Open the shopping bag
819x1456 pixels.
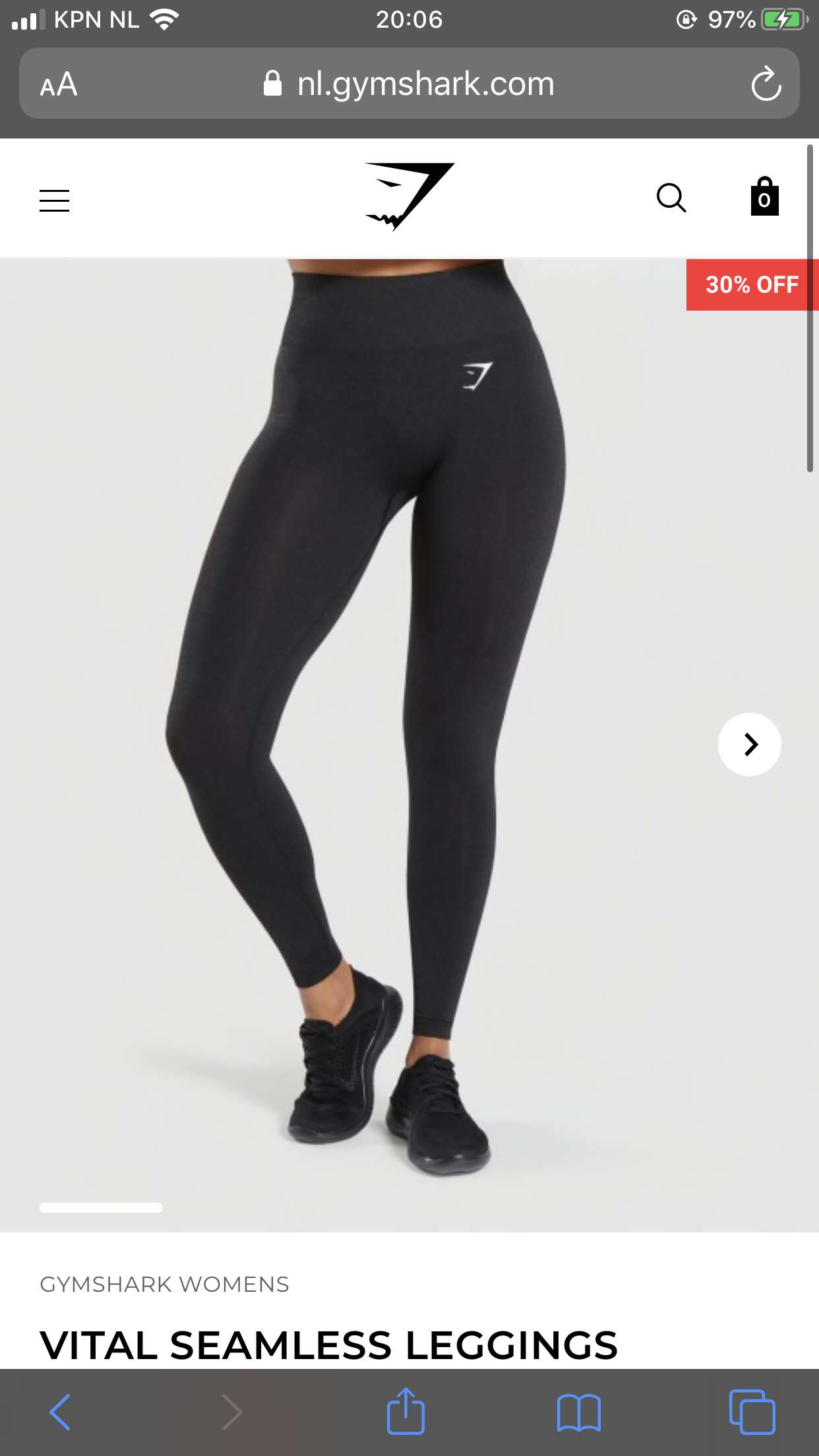[x=764, y=197]
